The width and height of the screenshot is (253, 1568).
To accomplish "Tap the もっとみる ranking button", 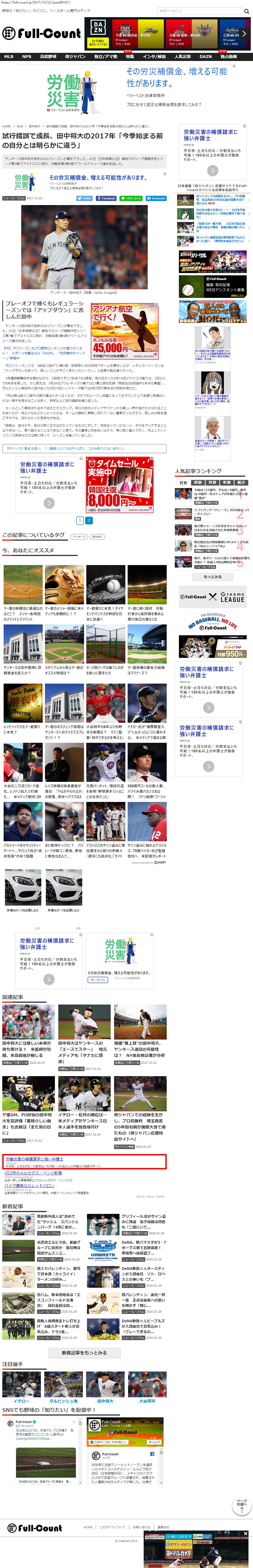I will 212,576.
